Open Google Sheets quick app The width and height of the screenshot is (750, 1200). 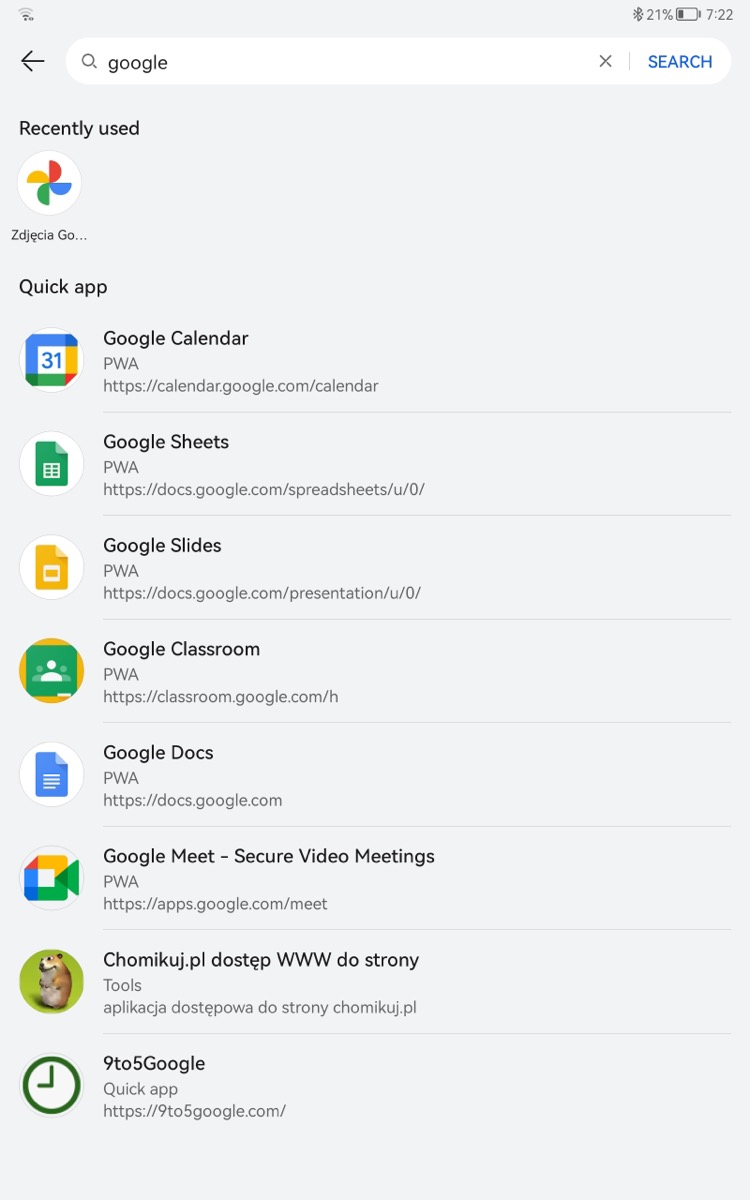point(375,464)
